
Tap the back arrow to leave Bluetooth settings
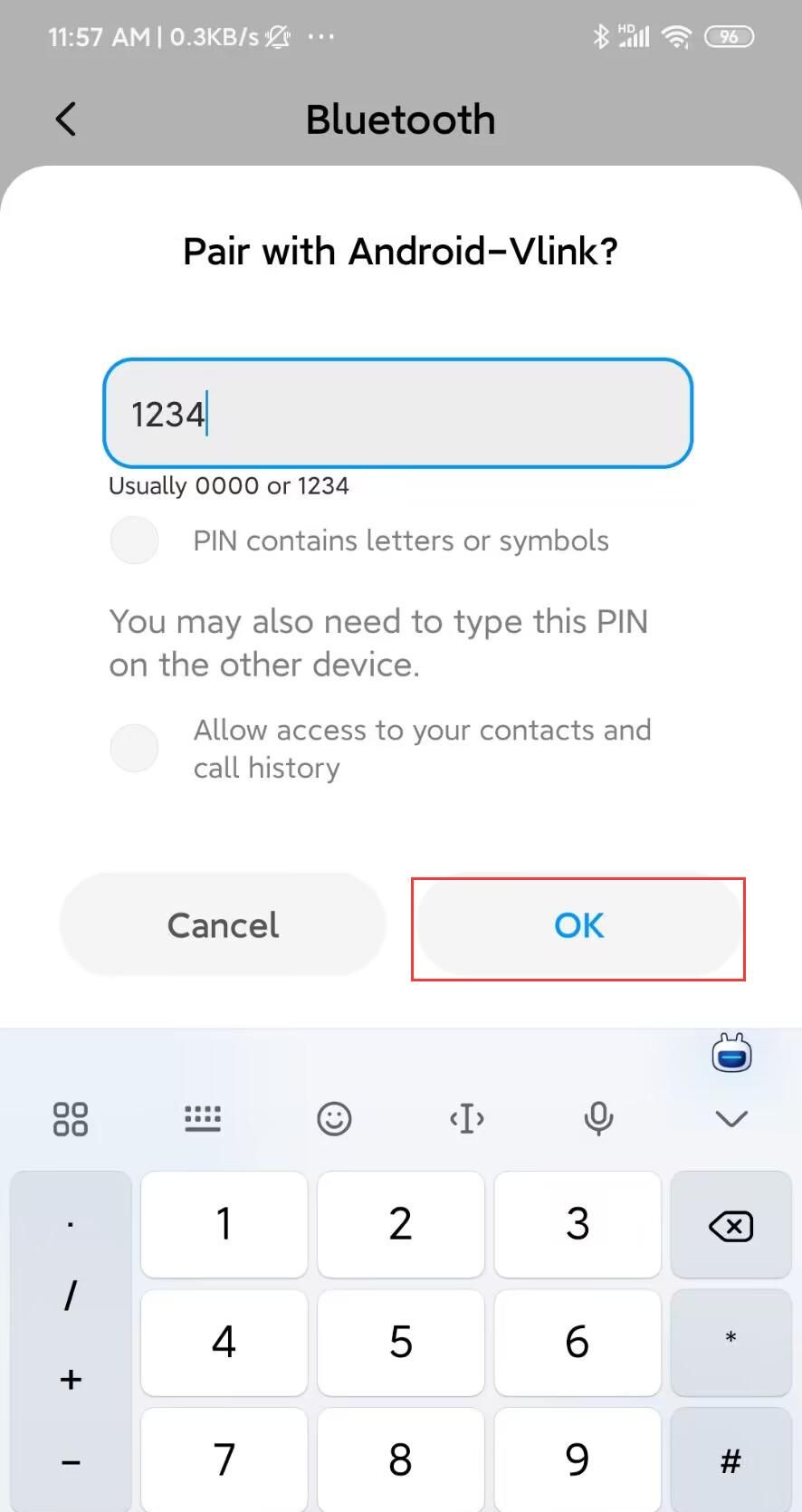(x=64, y=119)
